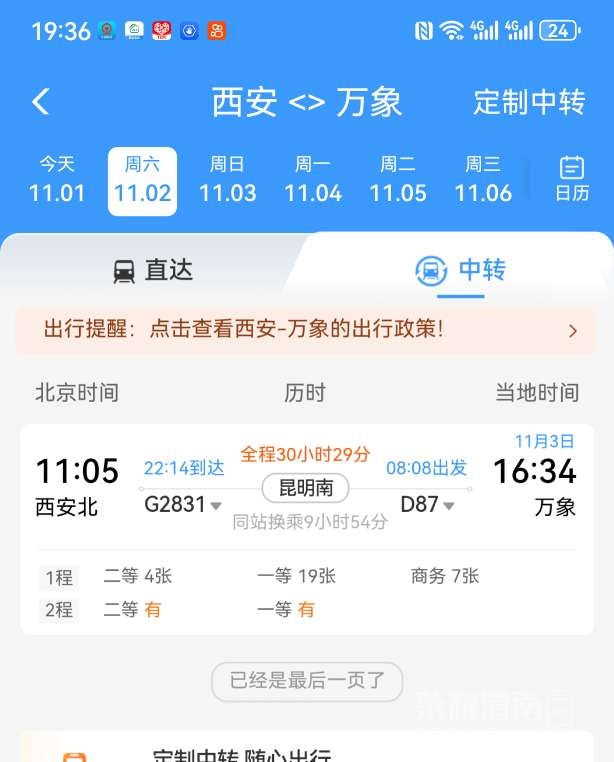614x762 pixels.
Task: Expand D87 train details dropdown
Action: [428, 505]
